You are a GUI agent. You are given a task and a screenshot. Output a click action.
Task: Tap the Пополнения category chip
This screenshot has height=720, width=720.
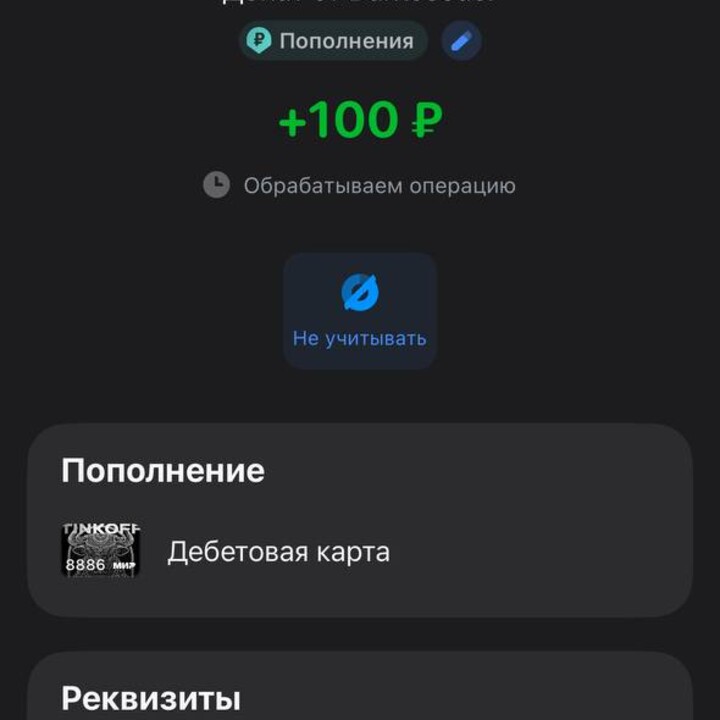click(332, 41)
